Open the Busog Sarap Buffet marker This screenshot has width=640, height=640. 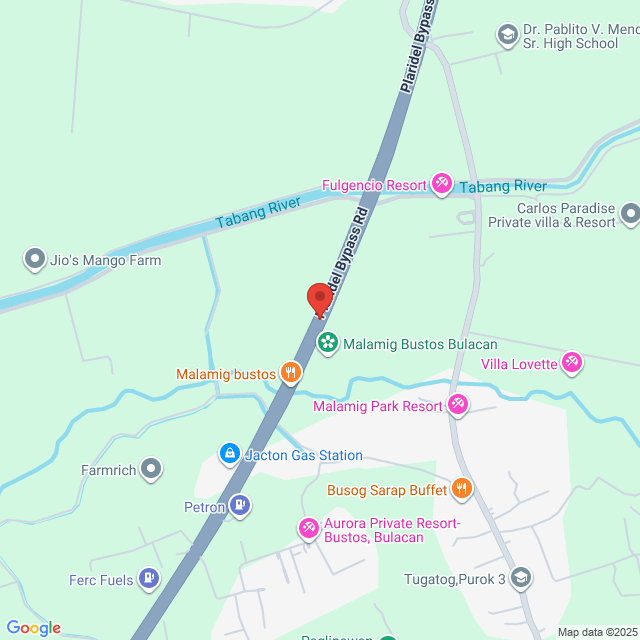[x=461, y=489]
